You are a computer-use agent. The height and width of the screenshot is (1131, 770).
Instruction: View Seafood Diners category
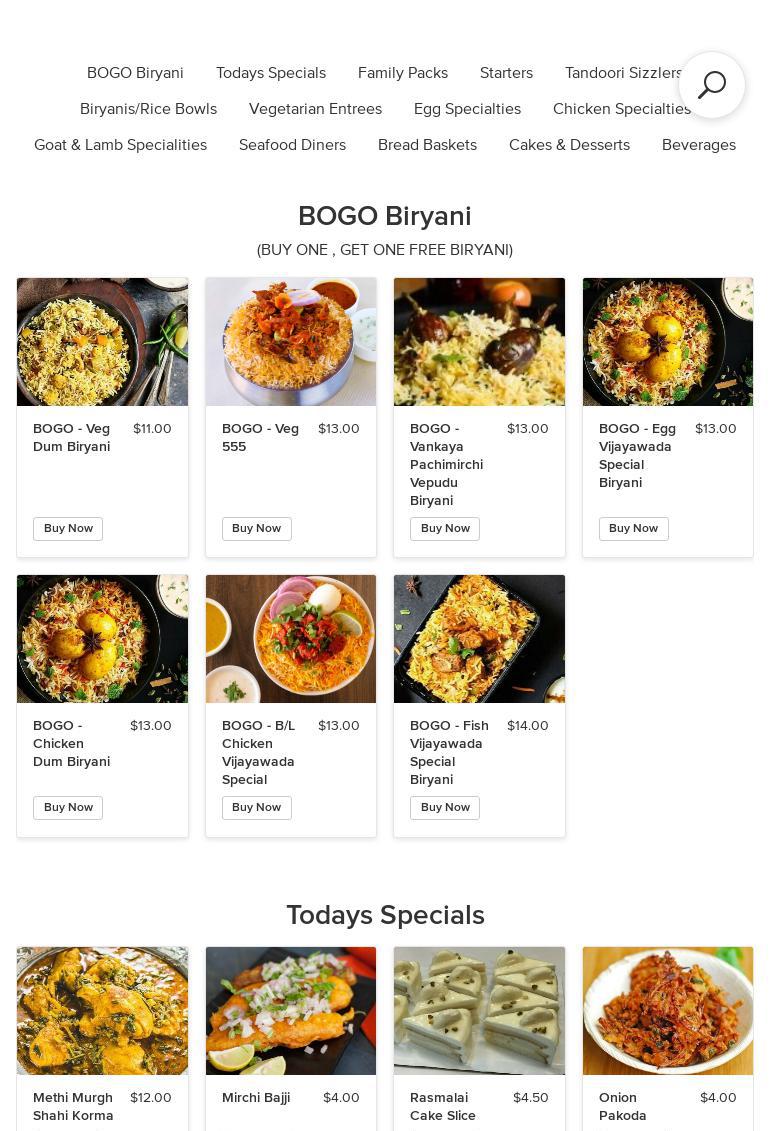[292, 145]
